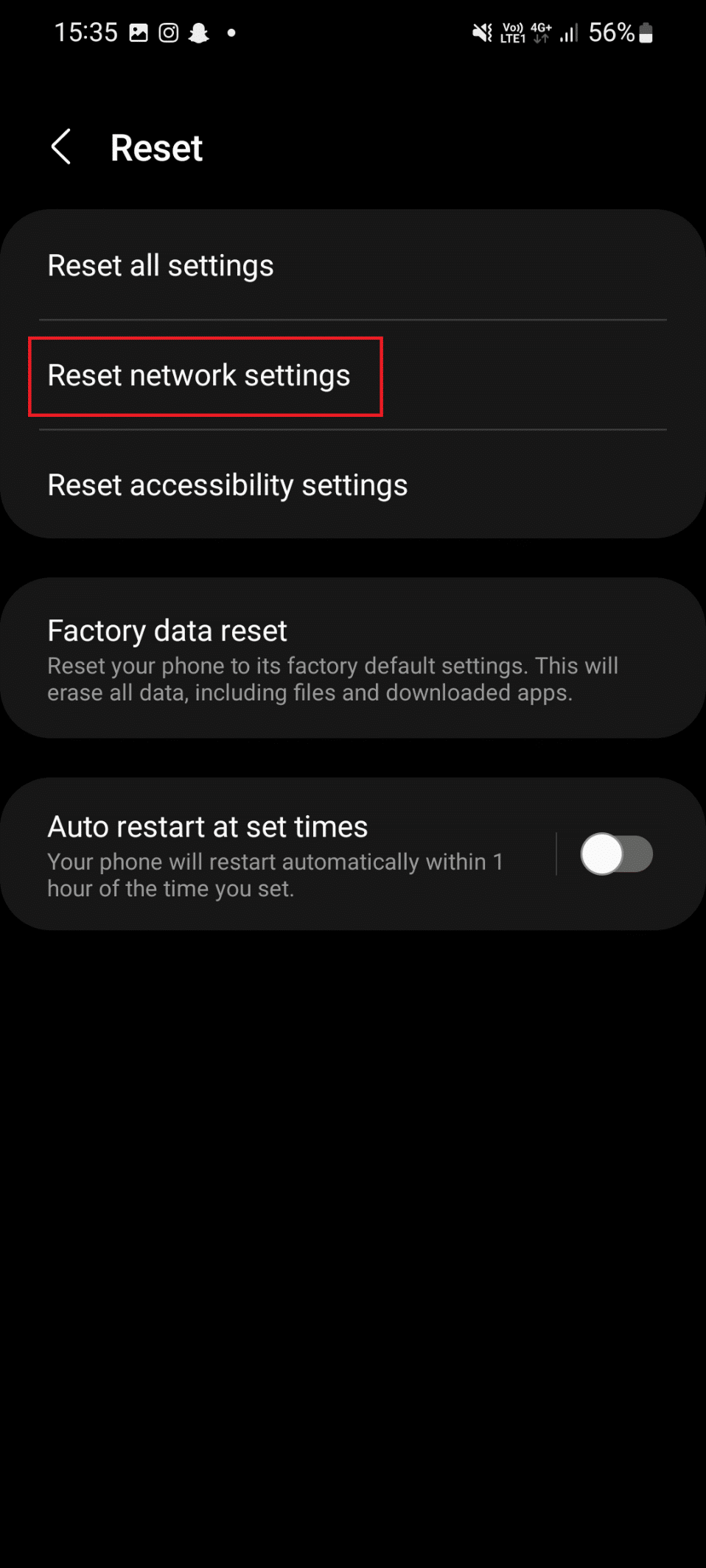
Task: Tap the auto restart description text
Action: pyautogui.click(x=275, y=874)
